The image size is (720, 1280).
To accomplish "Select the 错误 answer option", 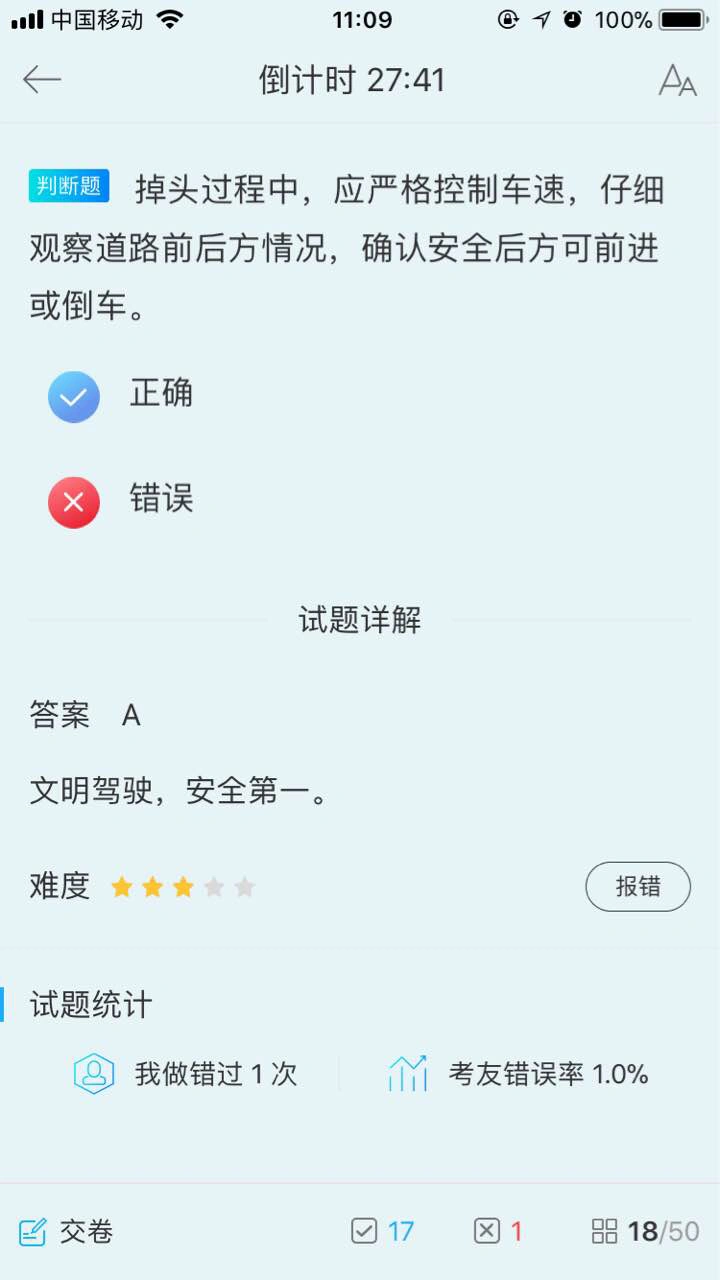I will point(120,501).
